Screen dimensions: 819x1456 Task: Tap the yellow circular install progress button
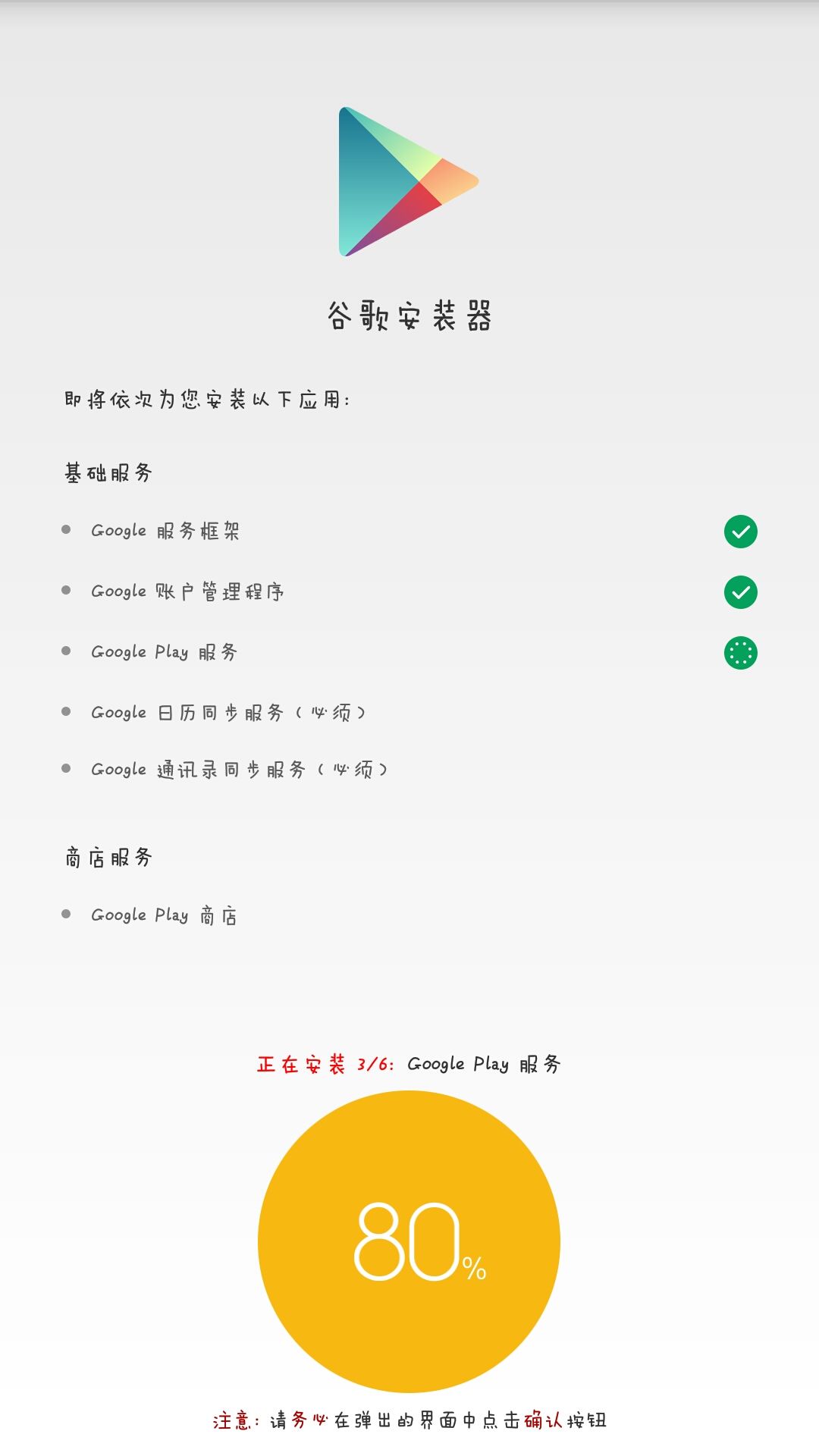pyautogui.click(x=409, y=1241)
